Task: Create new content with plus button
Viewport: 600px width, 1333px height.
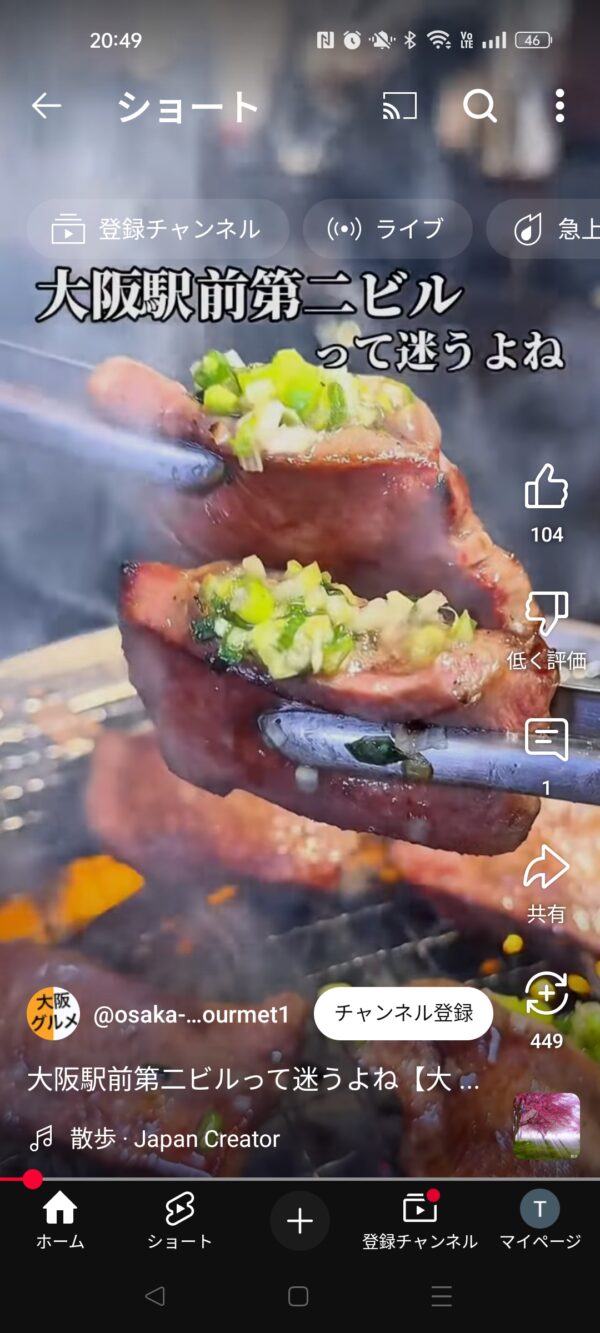Action: [x=300, y=1221]
